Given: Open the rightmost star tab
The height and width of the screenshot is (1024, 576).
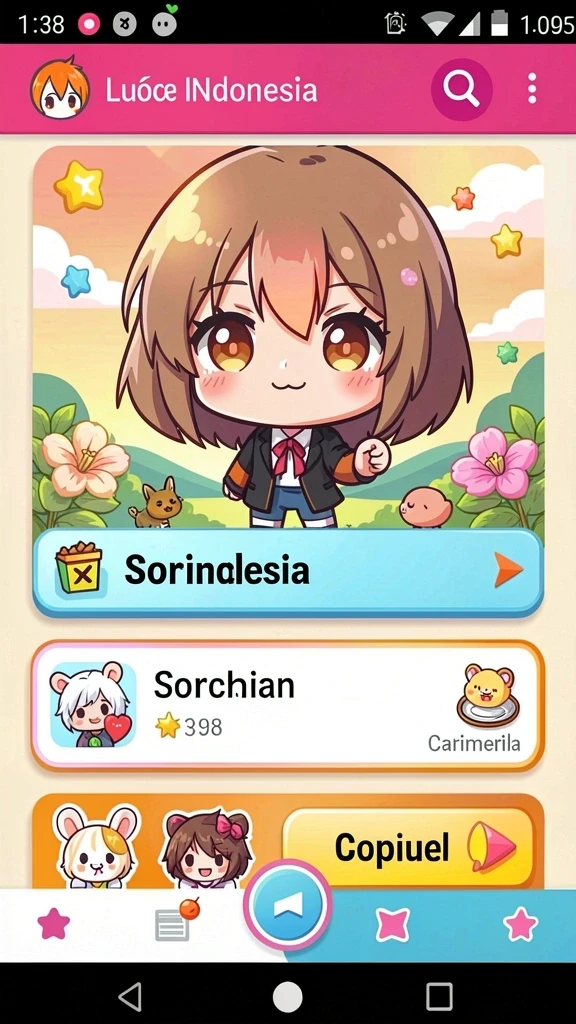Looking at the screenshot, I should (x=520, y=925).
